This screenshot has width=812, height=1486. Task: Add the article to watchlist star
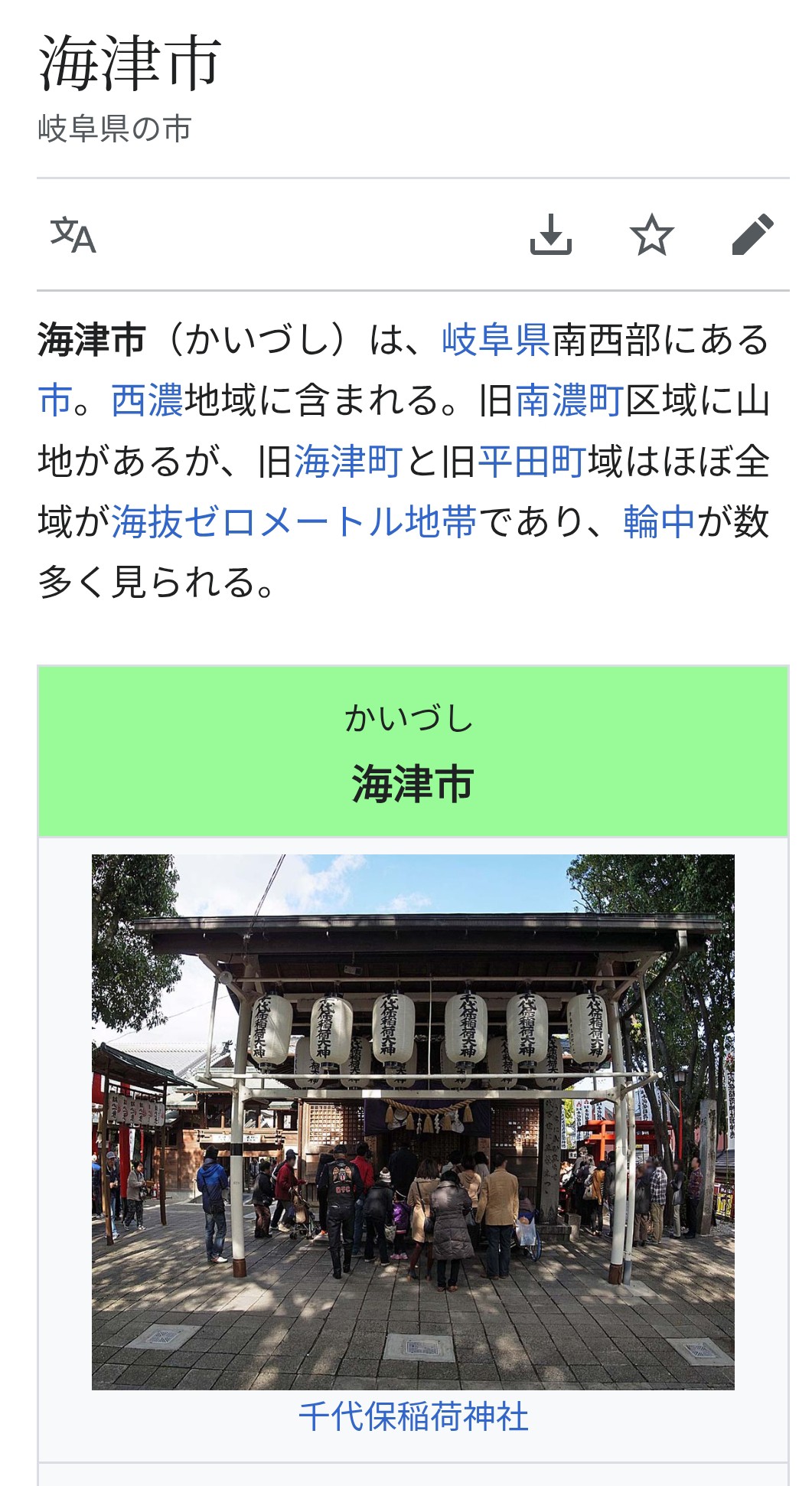point(651,235)
